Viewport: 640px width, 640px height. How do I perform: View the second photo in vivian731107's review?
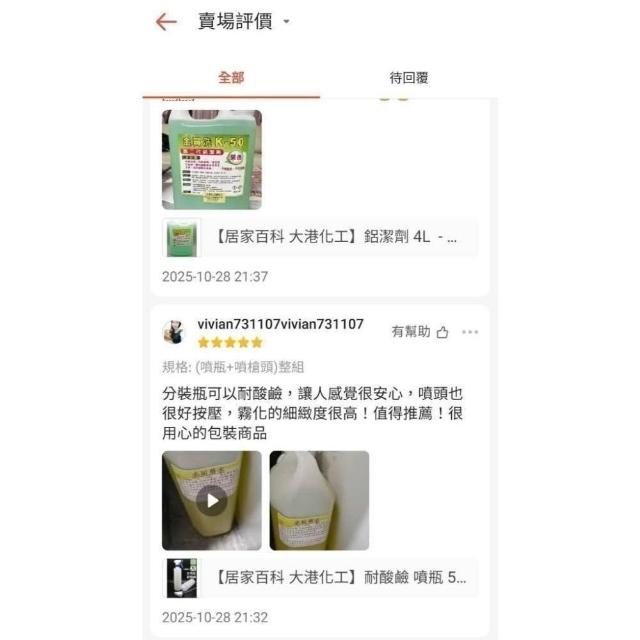click(x=319, y=500)
